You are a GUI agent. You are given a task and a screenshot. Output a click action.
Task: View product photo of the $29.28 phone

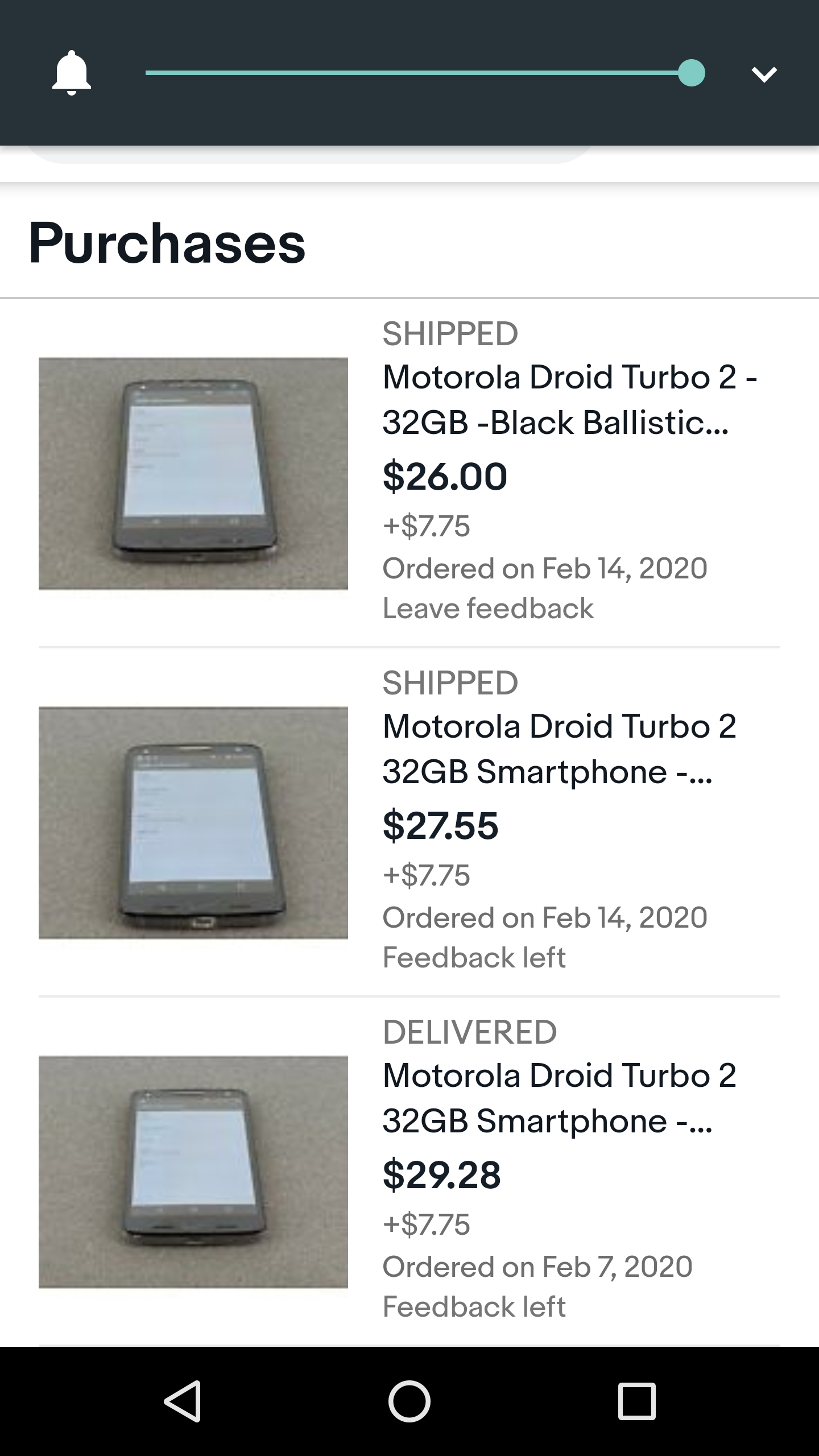pyautogui.click(x=193, y=1172)
